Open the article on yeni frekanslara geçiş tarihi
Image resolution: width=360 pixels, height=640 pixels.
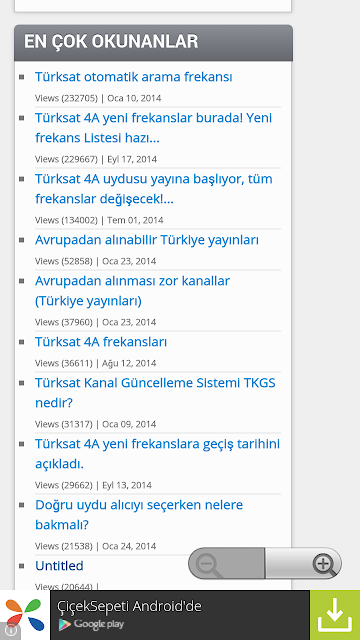click(157, 454)
